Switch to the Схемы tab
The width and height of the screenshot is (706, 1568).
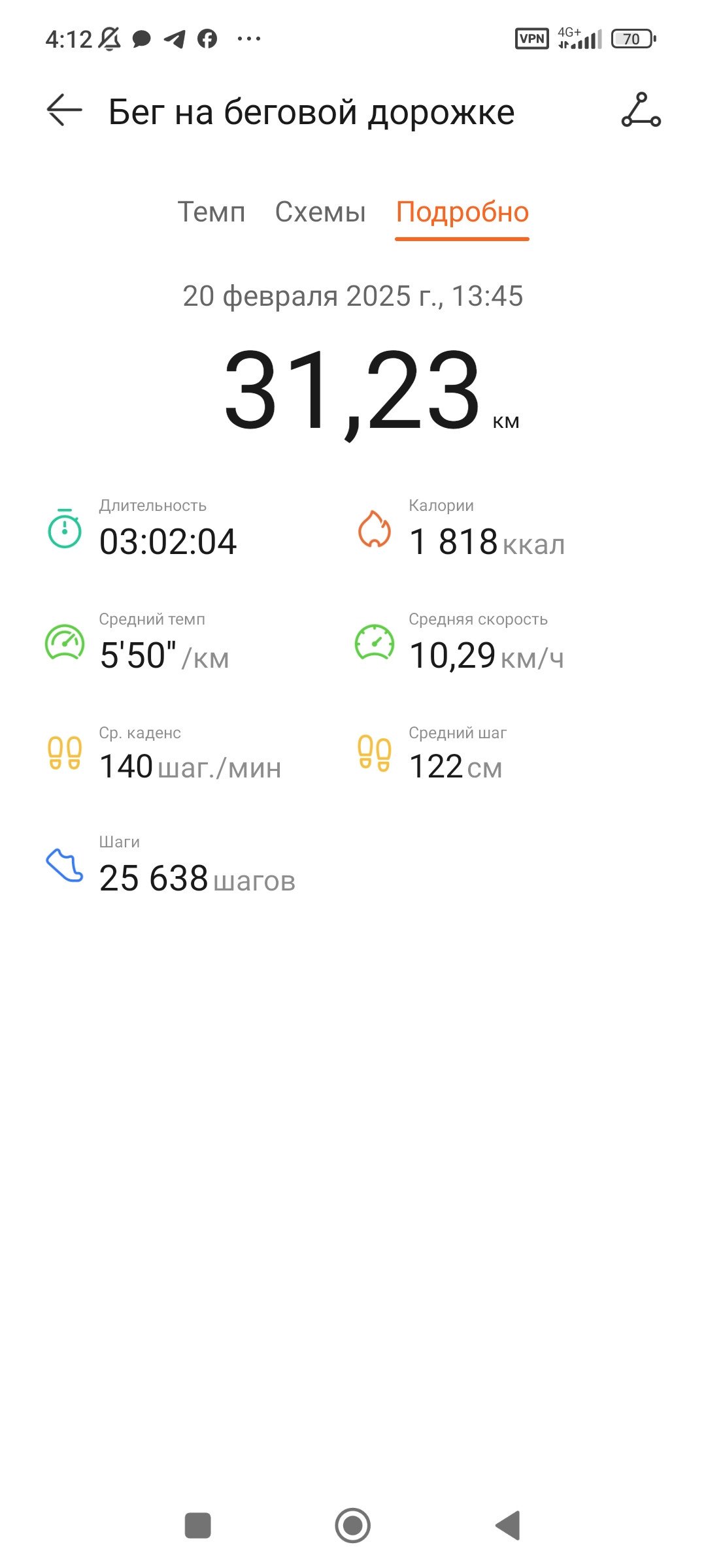(x=320, y=212)
